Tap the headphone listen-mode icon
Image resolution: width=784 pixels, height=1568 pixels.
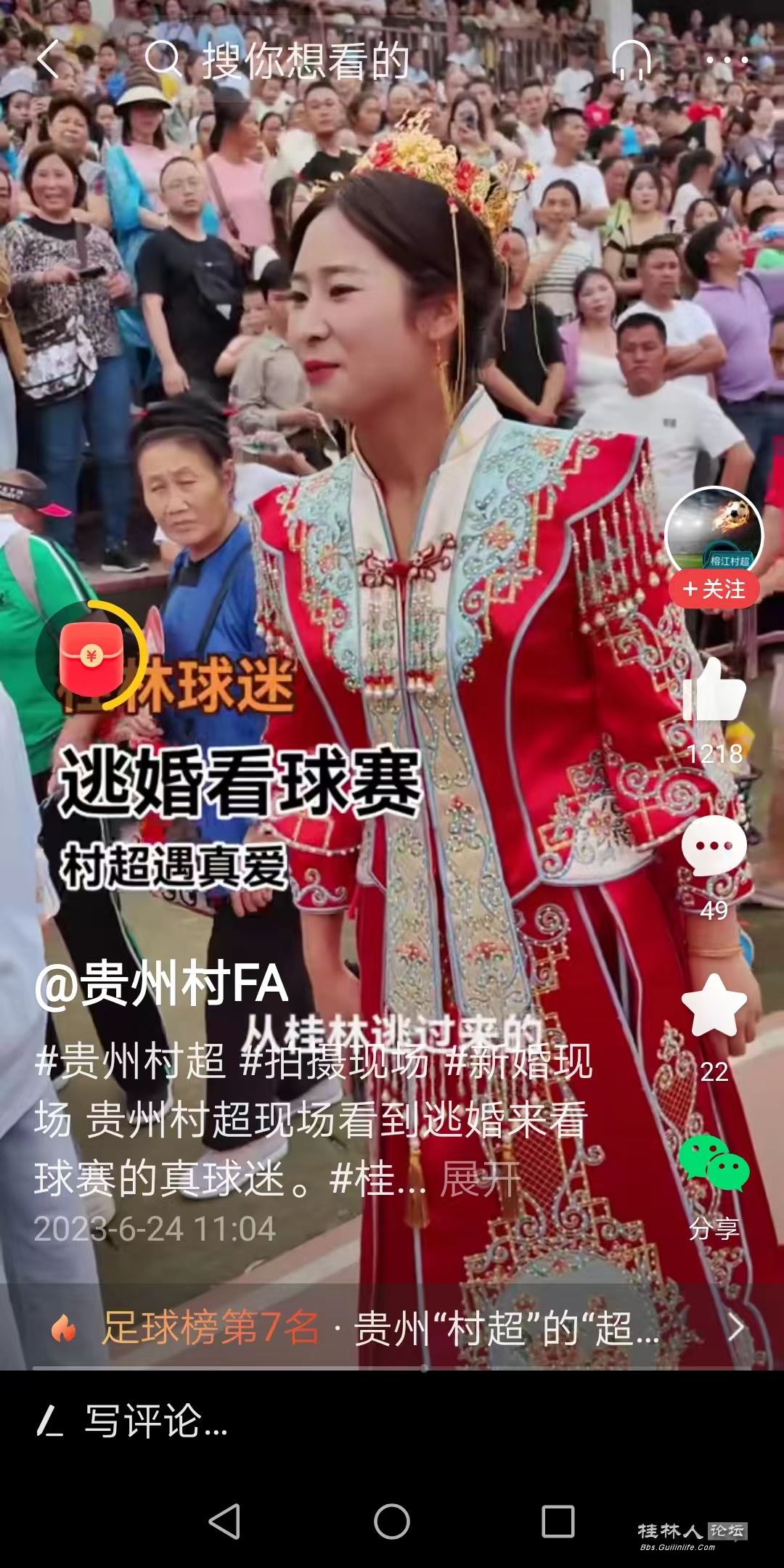pos(632,60)
